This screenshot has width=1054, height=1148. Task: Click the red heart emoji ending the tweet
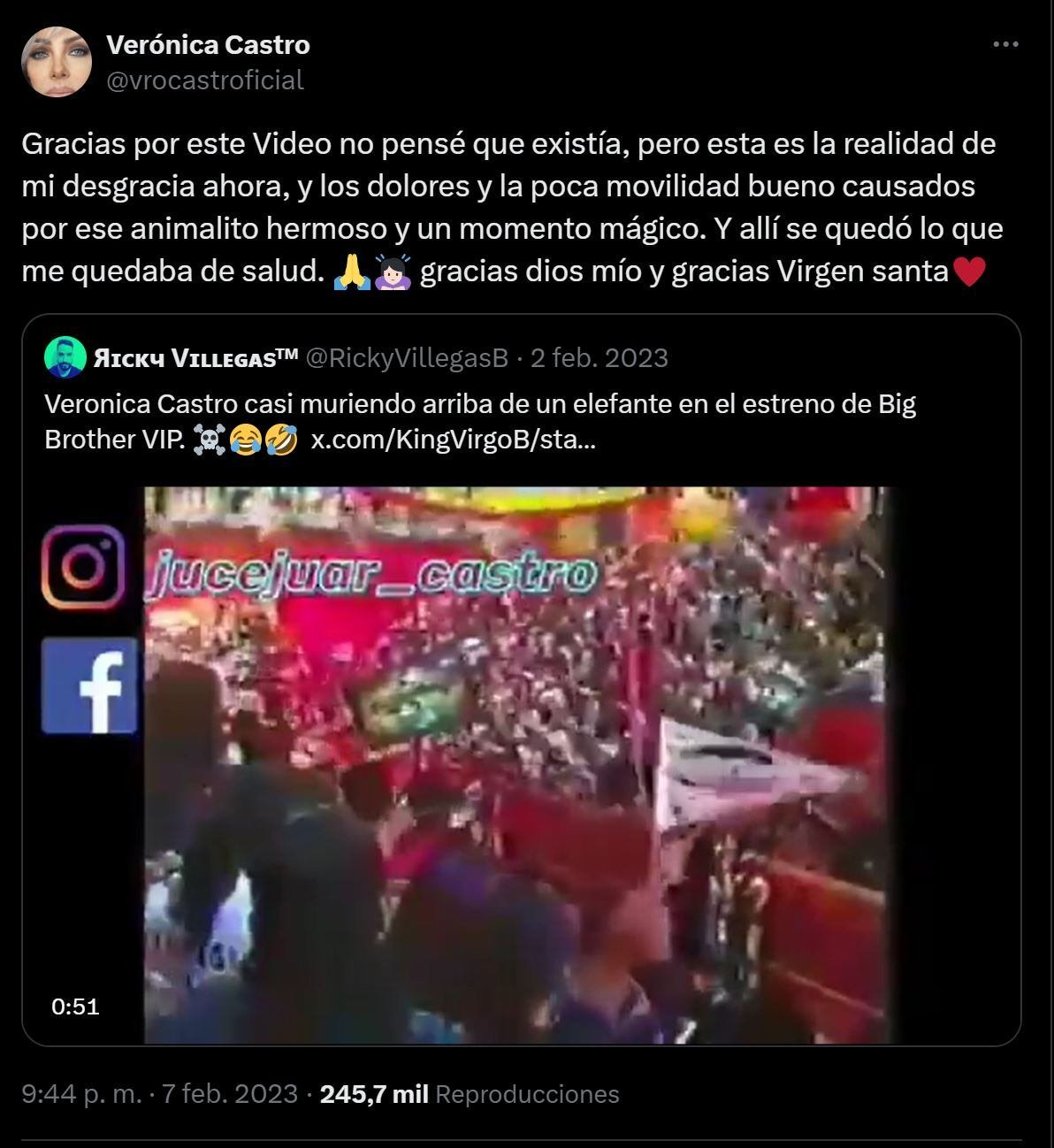(x=969, y=271)
